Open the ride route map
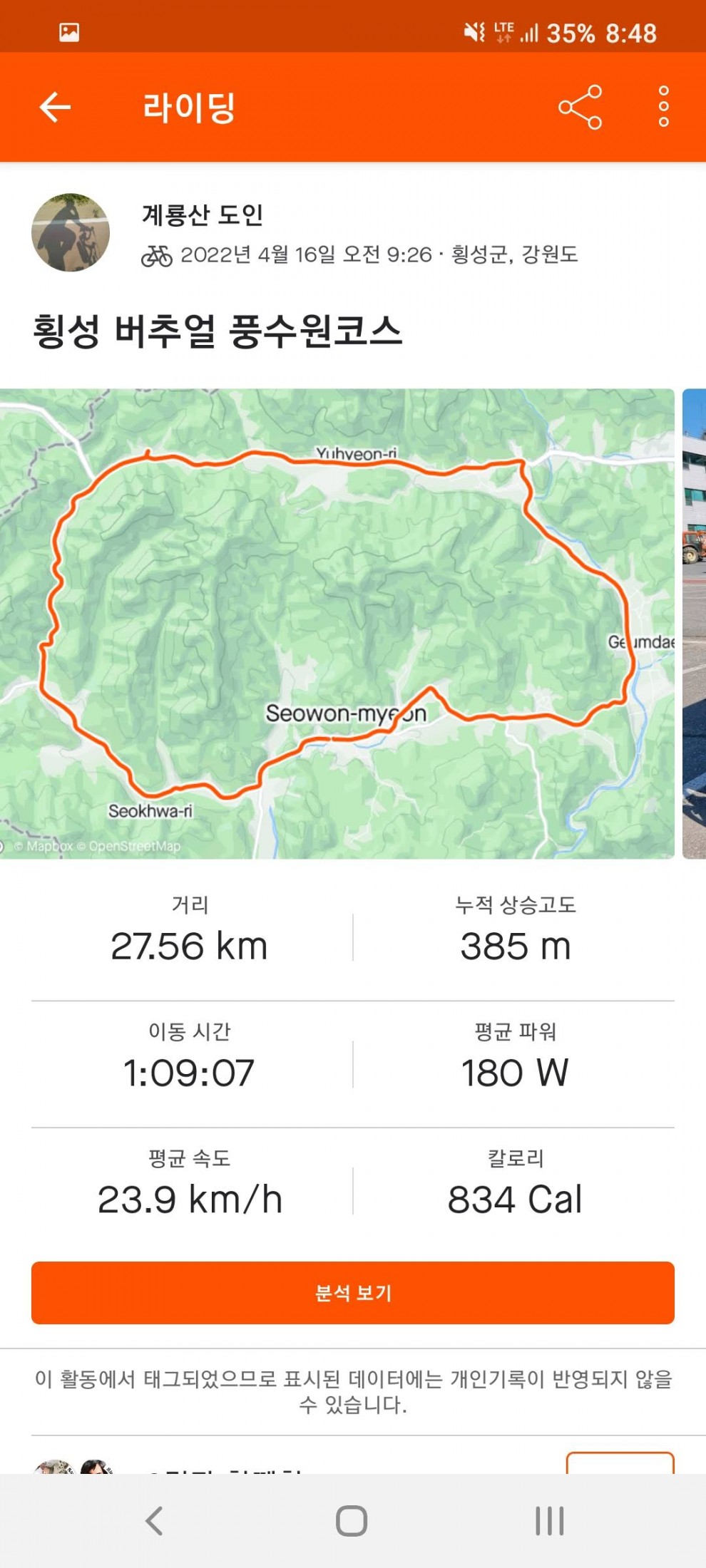The height and width of the screenshot is (1568, 706). [x=337, y=623]
